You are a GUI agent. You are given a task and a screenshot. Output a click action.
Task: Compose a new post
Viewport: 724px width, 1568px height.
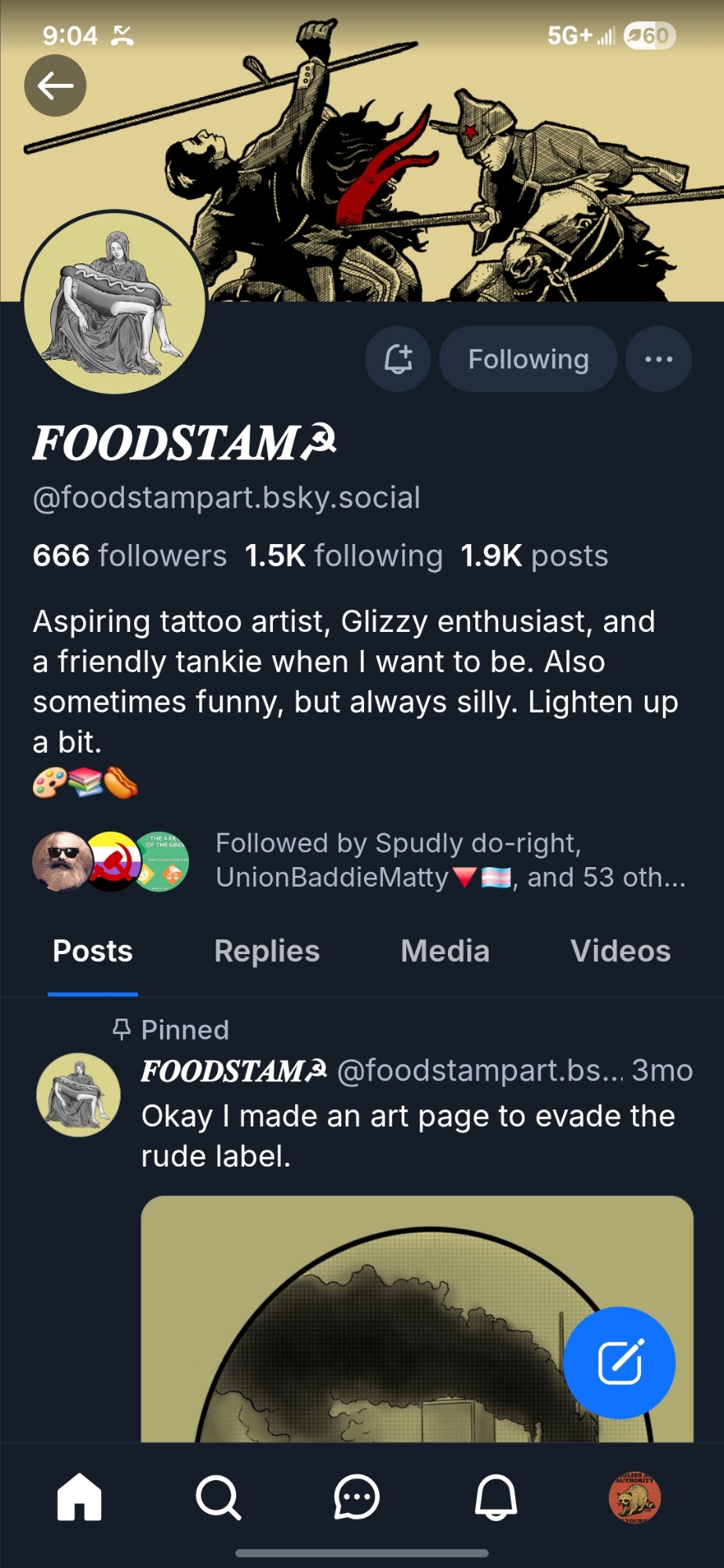pyautogui.click(x=619, y=1363)
